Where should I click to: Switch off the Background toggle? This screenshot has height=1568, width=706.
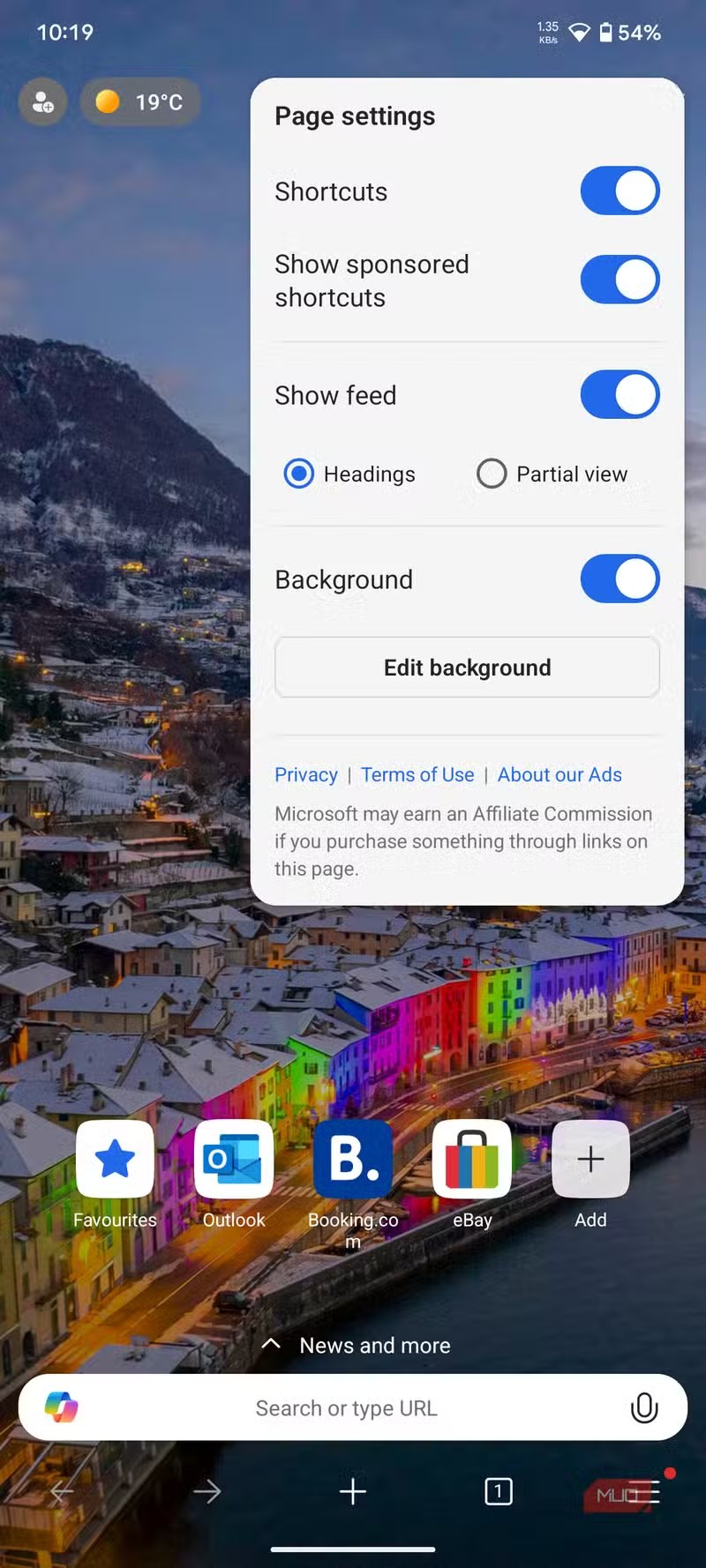620,579
